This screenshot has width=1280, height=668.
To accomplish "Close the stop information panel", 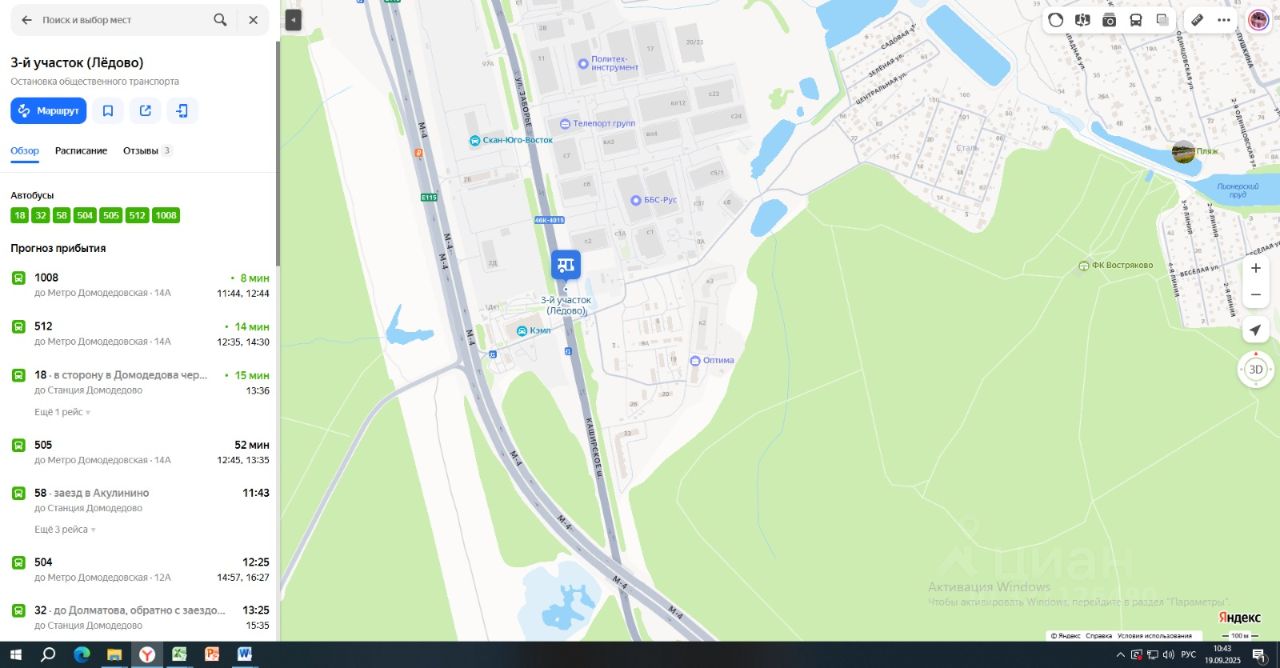I will [253, 20].
